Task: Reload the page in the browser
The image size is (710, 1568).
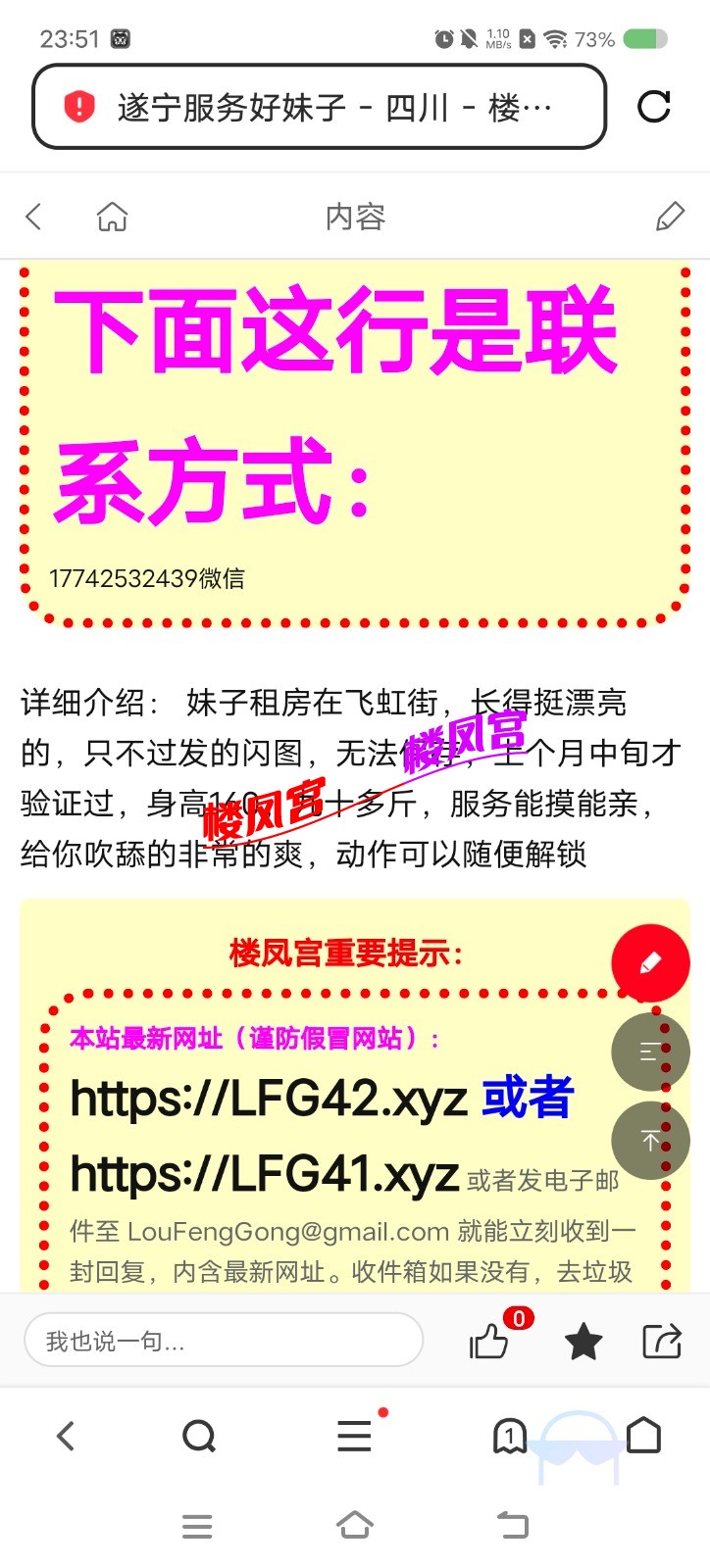Action: tap(653, 106)
